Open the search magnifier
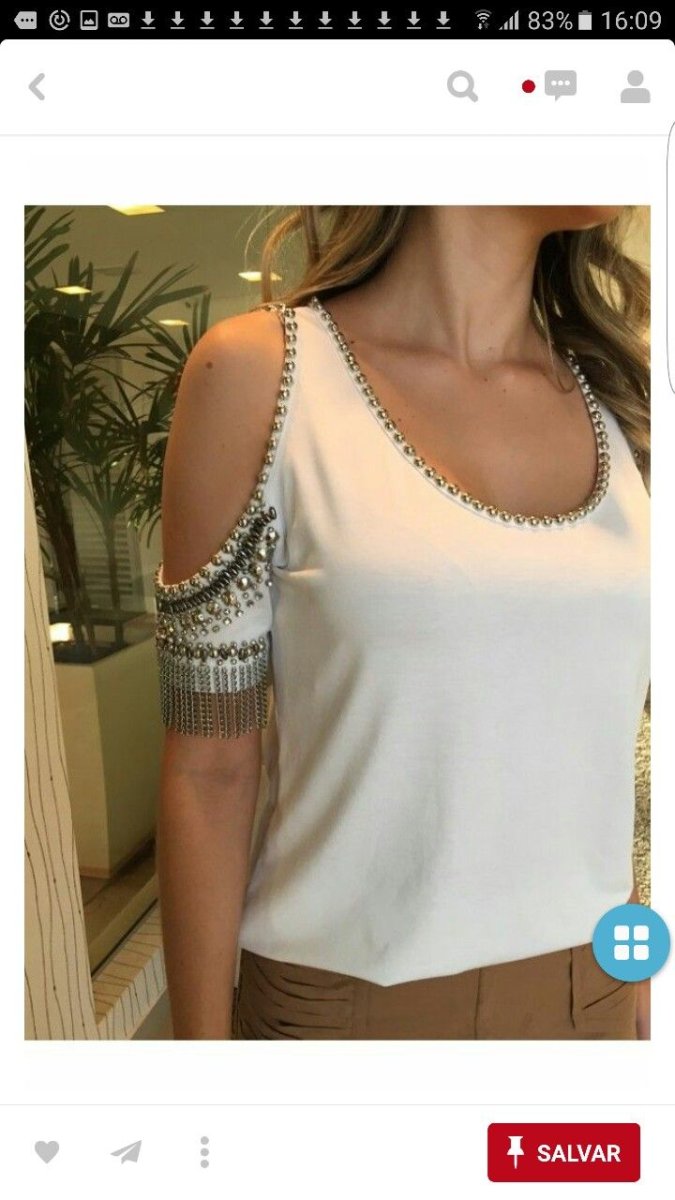The width and height of the screenshot is (675, 1200). (x=462, y=87)
